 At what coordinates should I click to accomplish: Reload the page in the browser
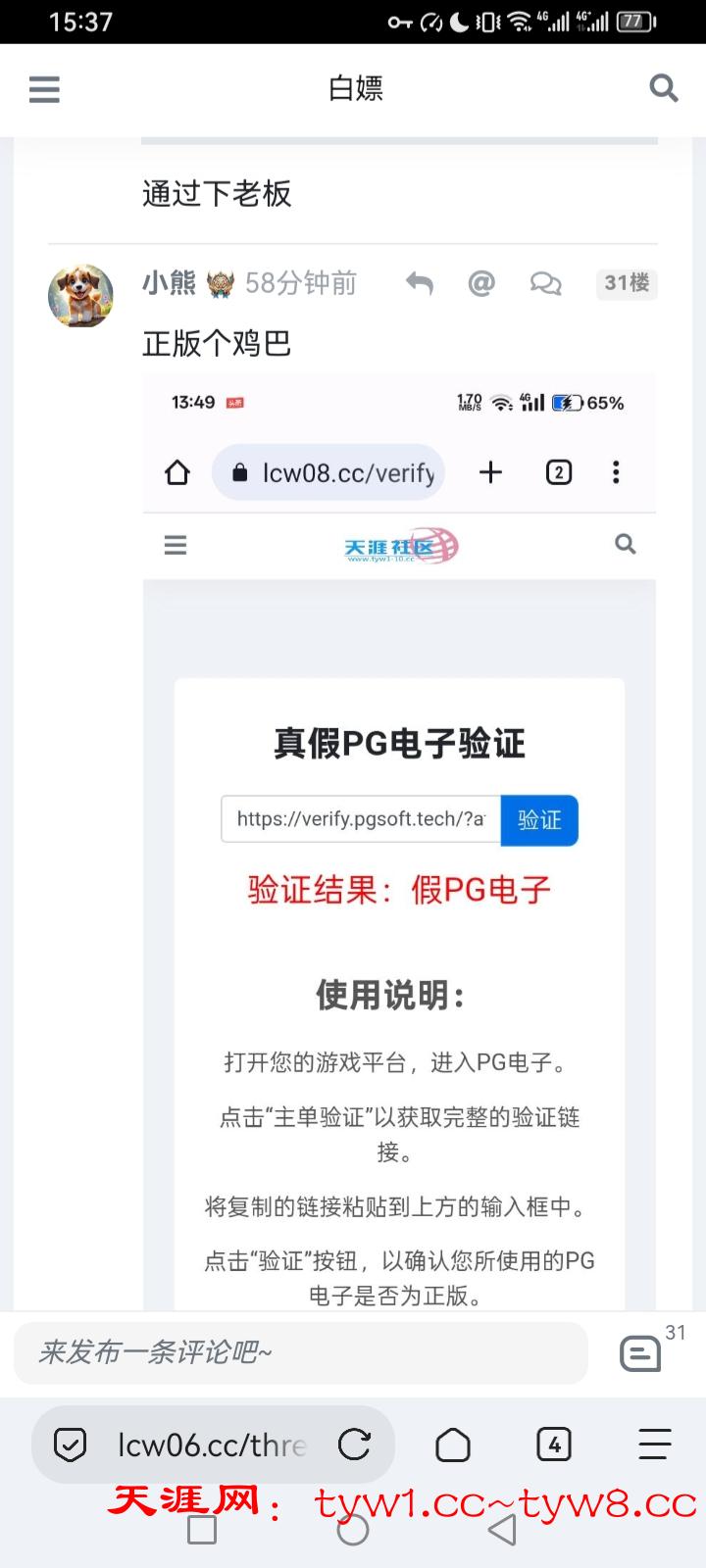pyautogui.click(x=354, y=1445)
